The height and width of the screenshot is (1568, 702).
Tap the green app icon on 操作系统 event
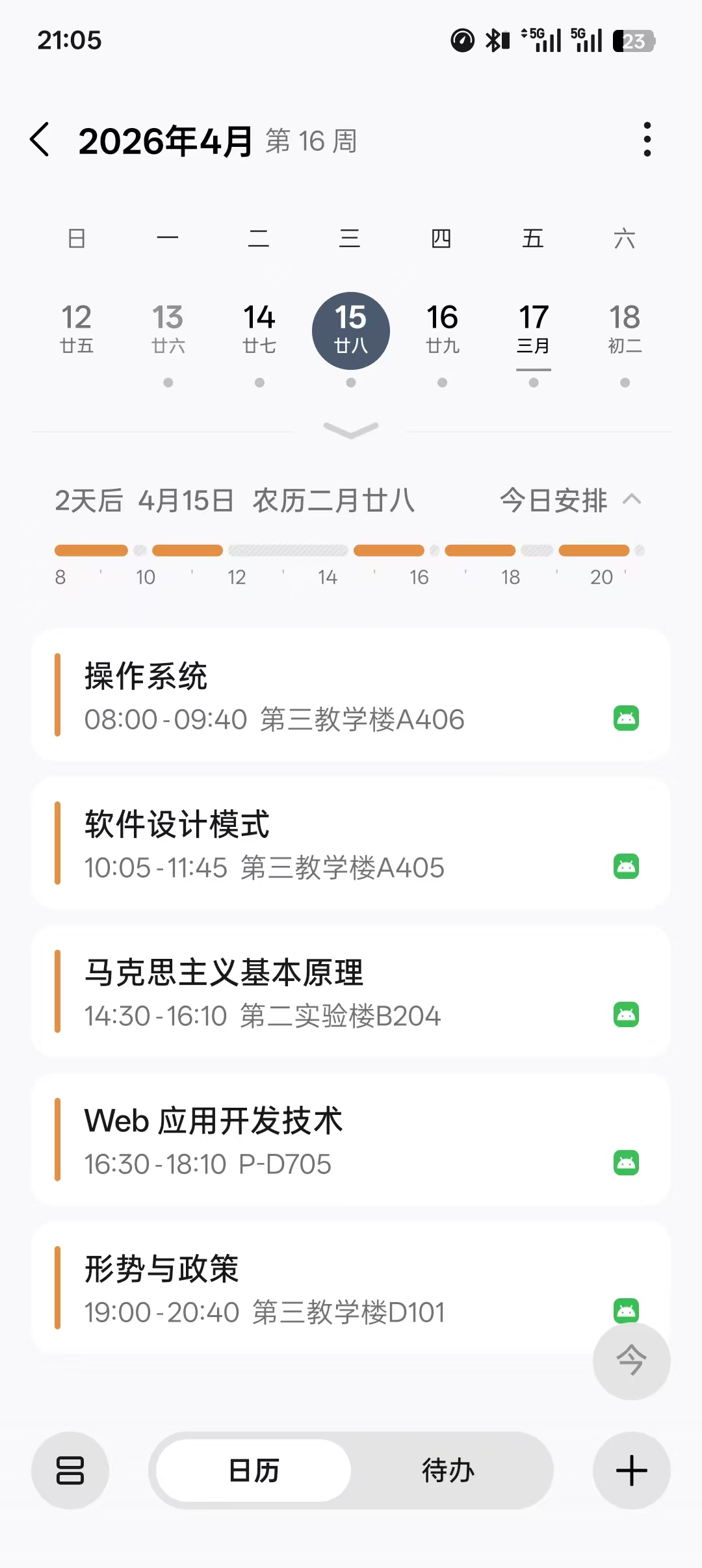[x=626, y=719]
